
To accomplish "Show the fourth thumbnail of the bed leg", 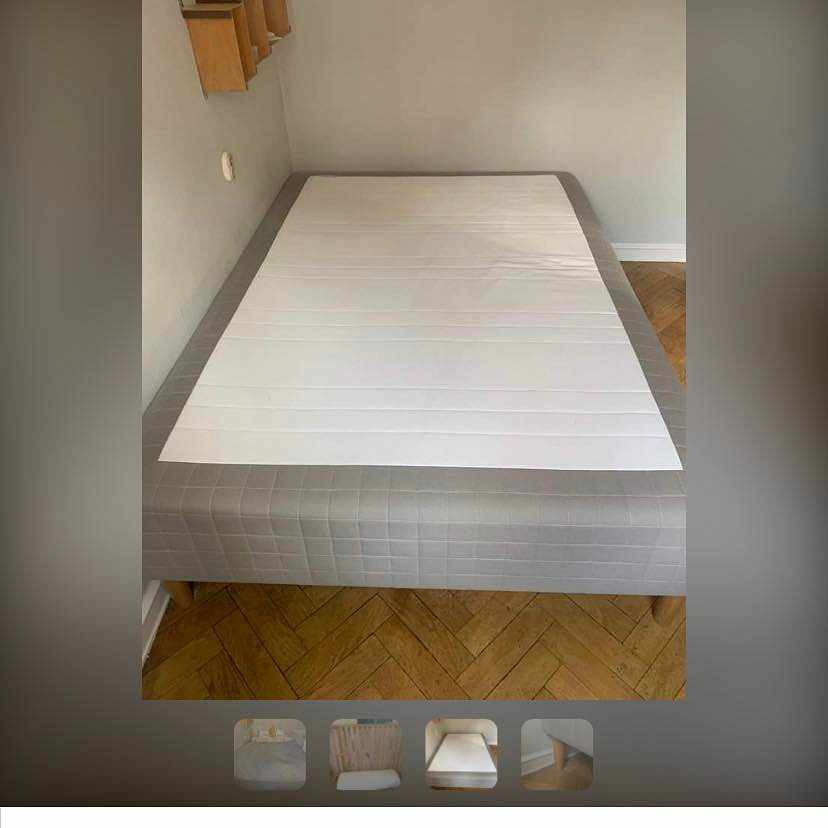I will (x=557, y=754).
